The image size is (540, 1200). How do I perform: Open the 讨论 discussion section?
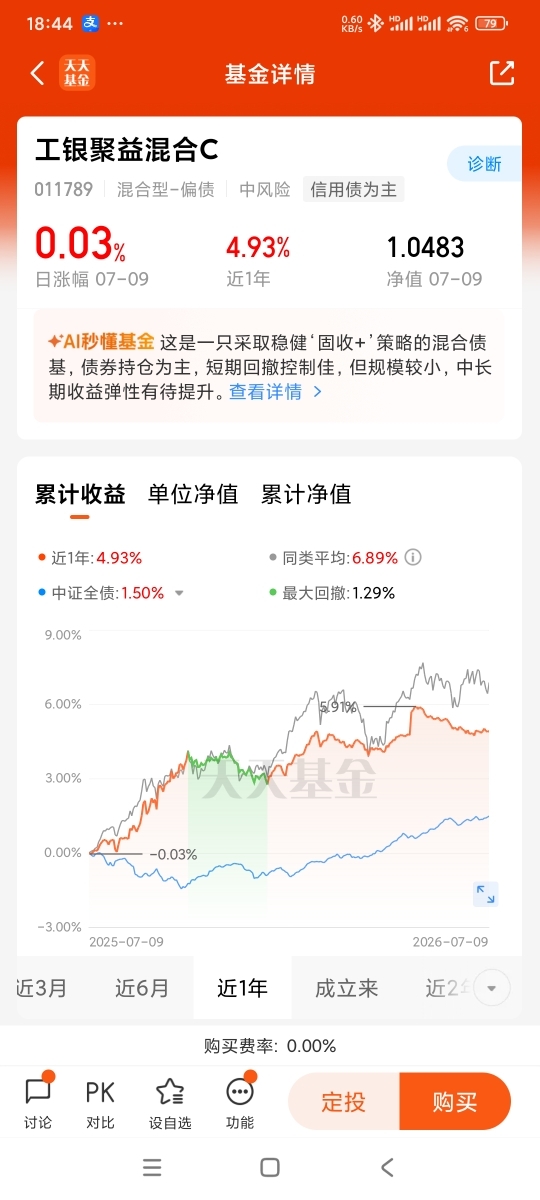38,1102
